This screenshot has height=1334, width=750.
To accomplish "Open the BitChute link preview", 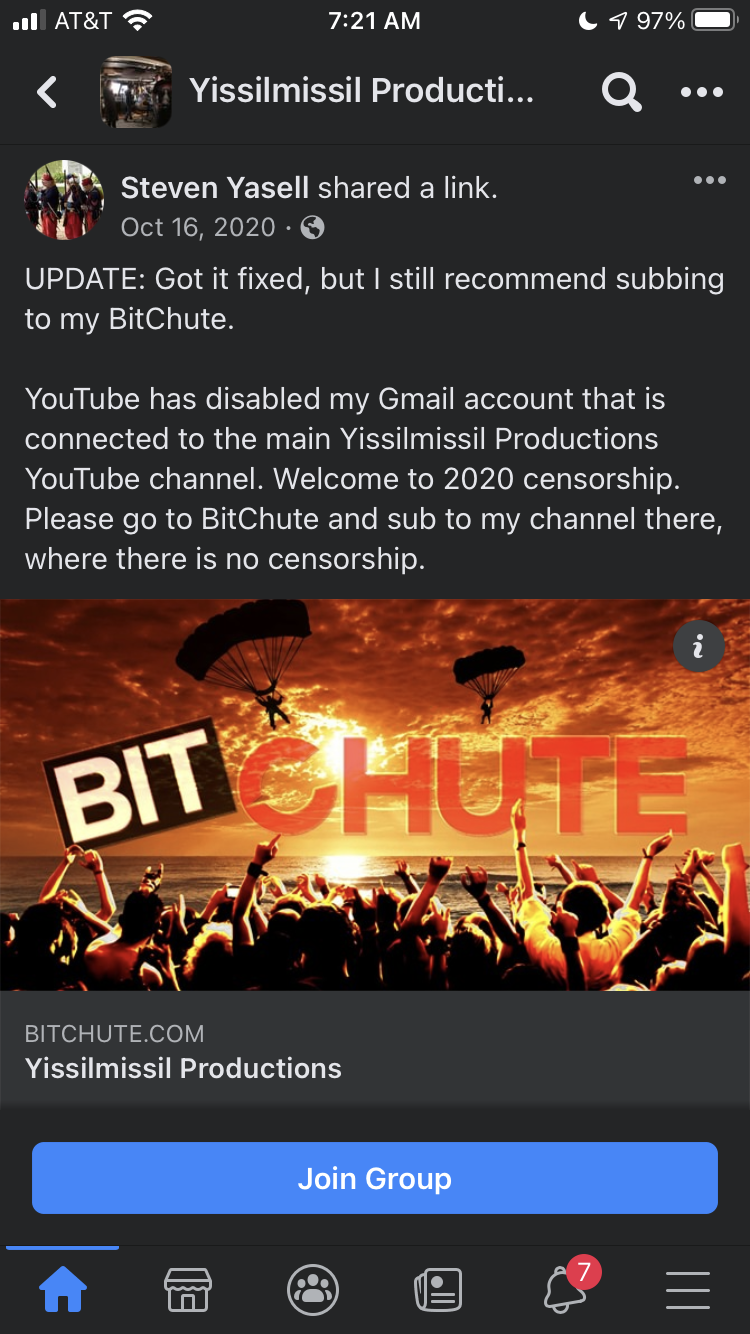I will coord(375,850).
